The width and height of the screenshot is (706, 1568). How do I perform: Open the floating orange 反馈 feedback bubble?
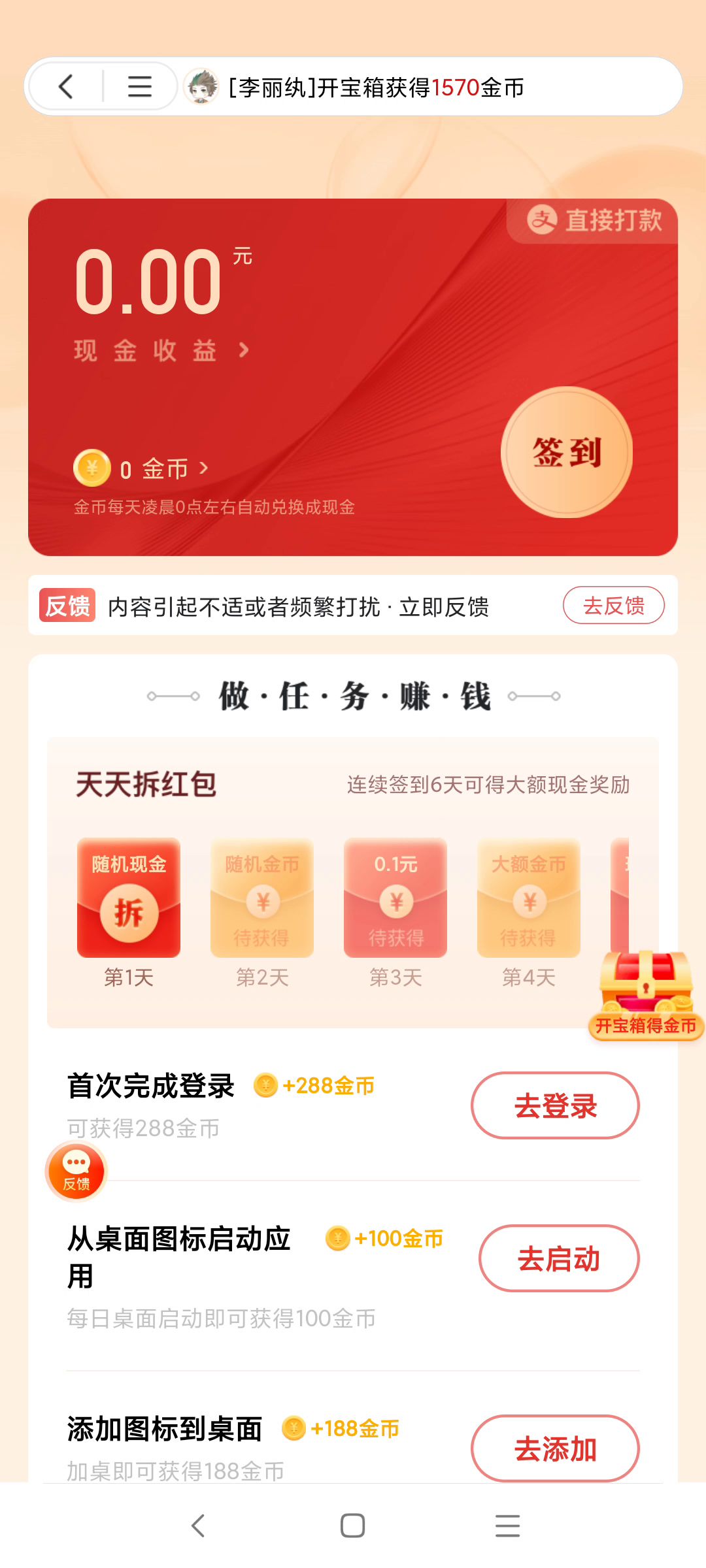(76, 1171)
